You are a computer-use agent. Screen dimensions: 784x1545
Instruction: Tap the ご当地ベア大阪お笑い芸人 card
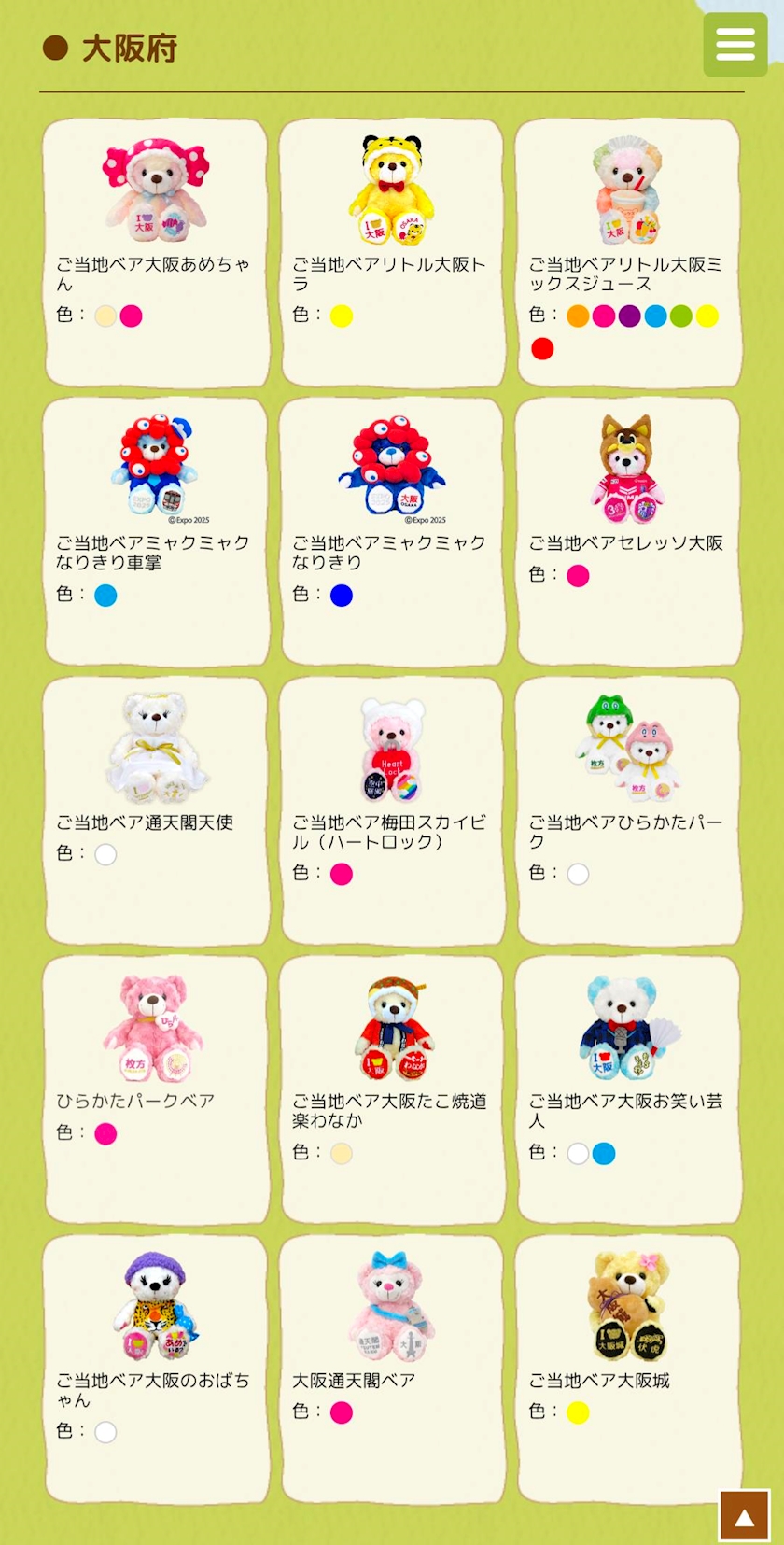point(628,1089)
